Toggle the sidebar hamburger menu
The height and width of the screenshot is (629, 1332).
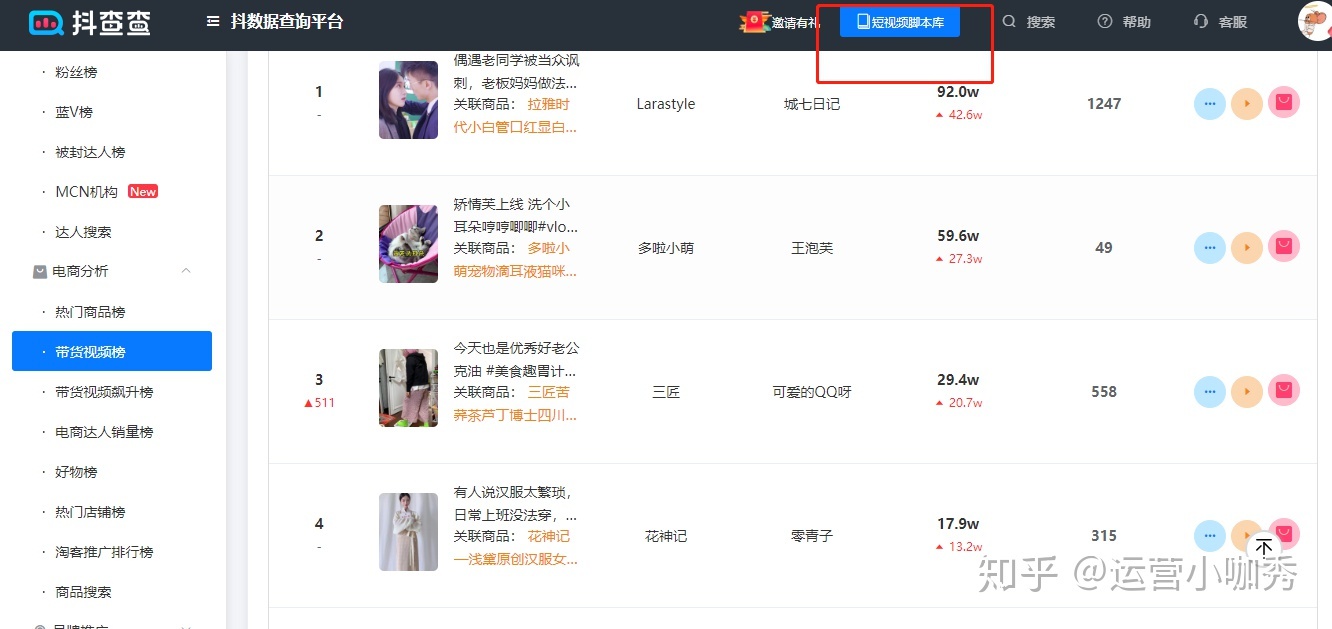[x=213, y=21]
